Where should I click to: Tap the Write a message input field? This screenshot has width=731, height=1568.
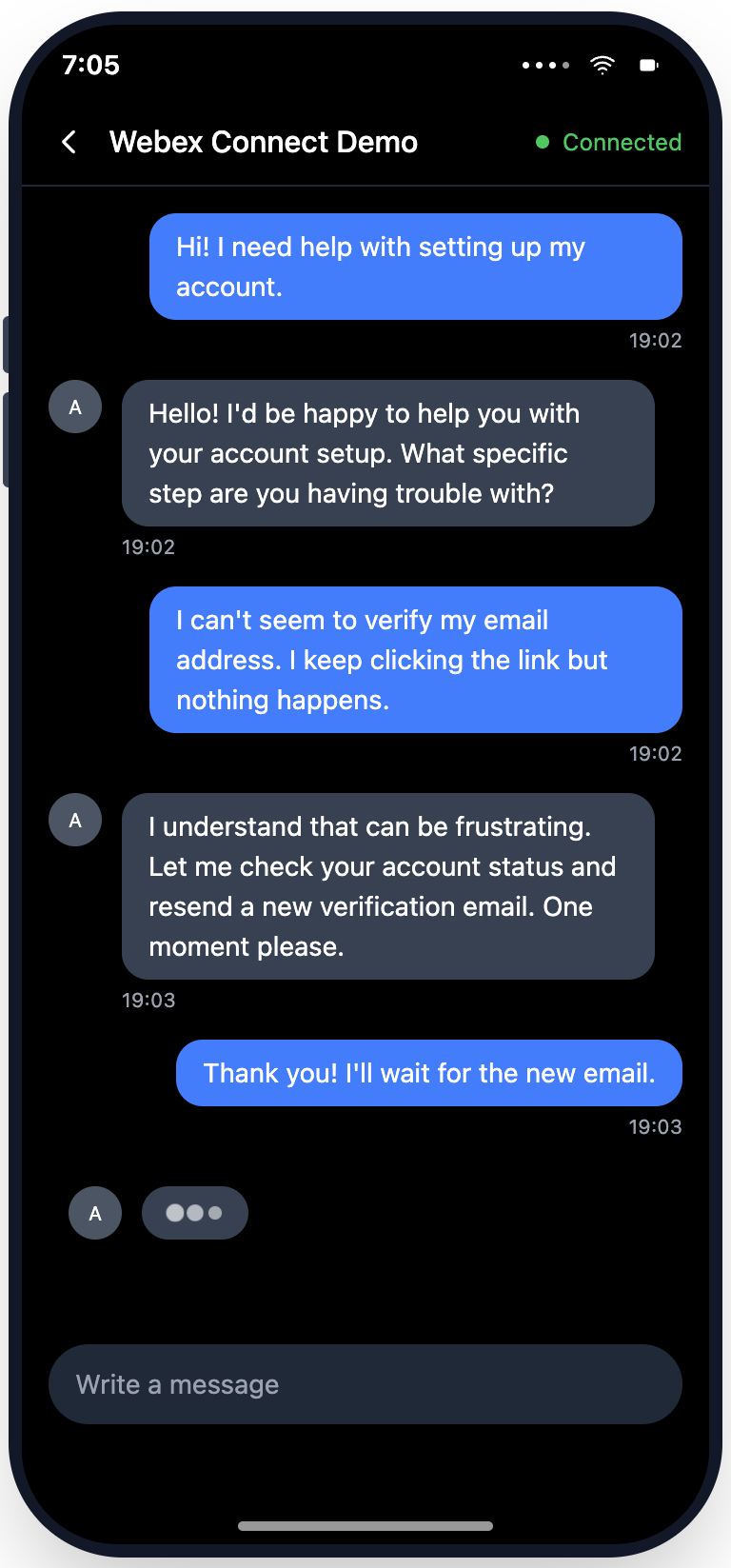[365, 1384]
